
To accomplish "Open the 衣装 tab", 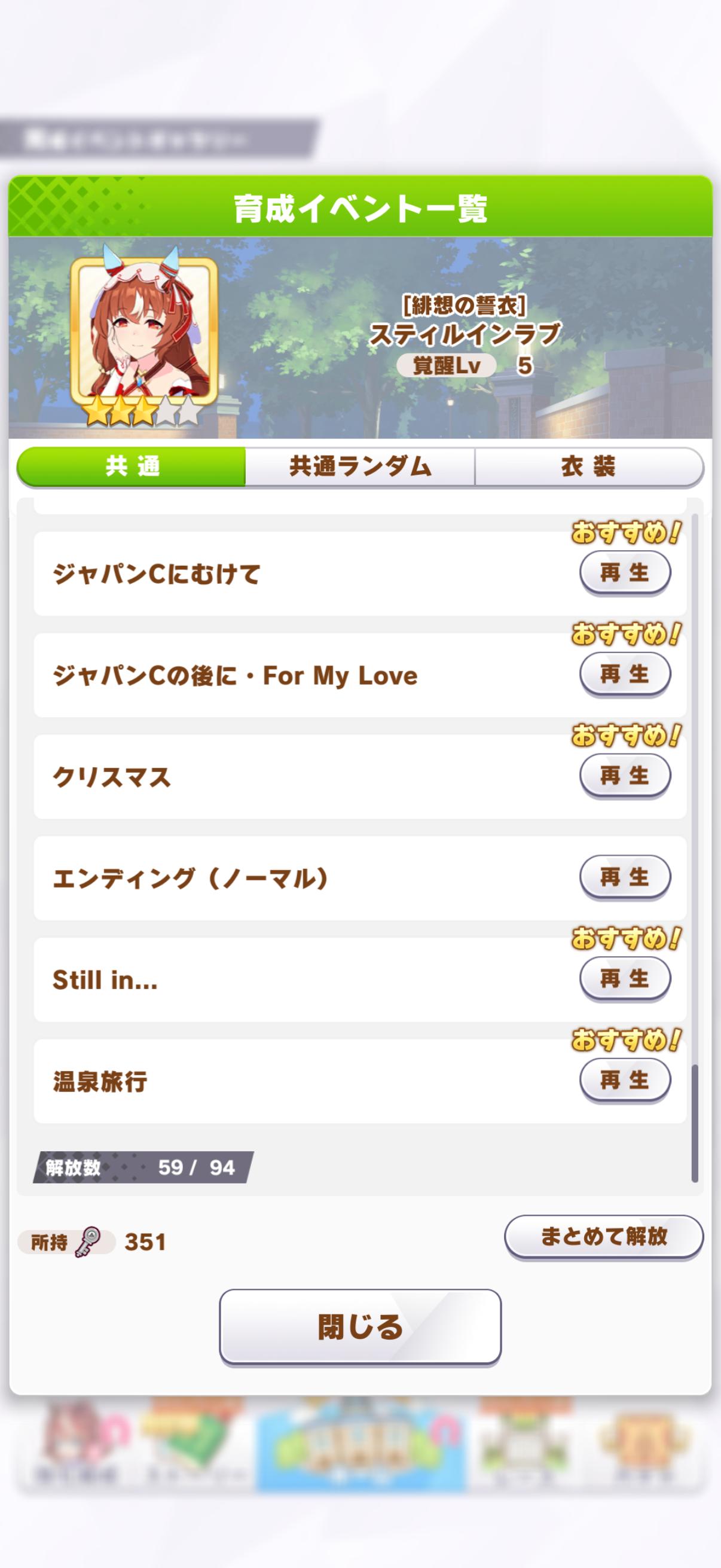I will [x=588, y=466].
